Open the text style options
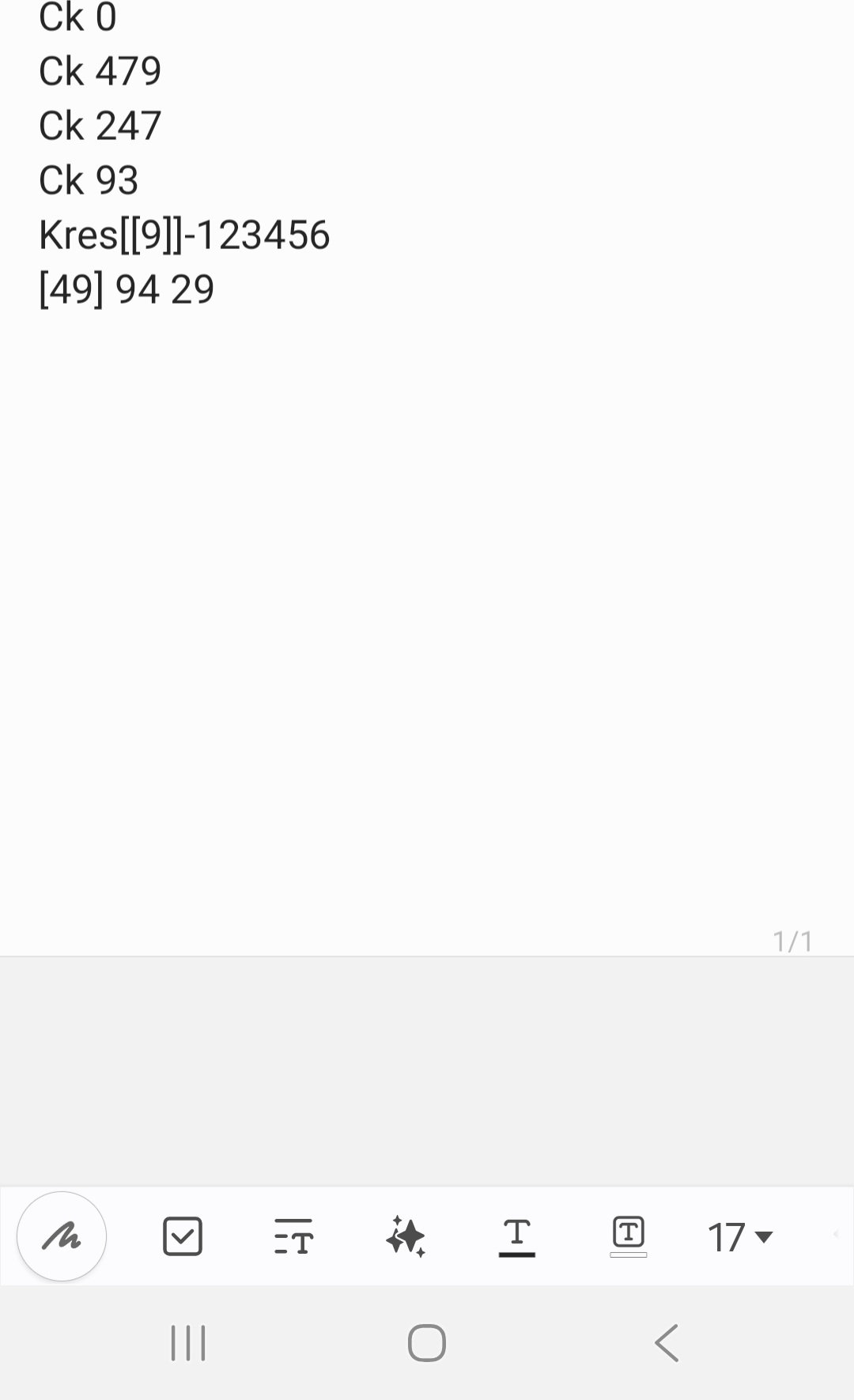This screenshot has height=1400, width=854. coord(294,1236)
